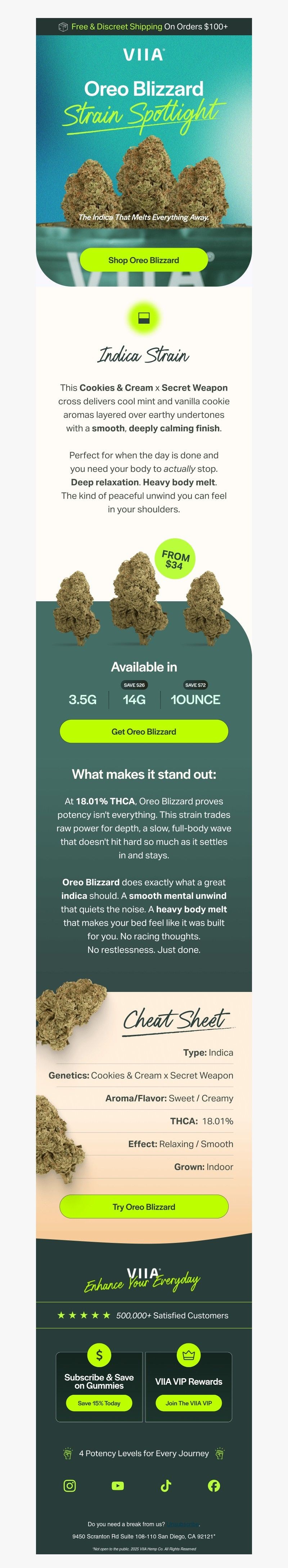Tap Get Oreo Blizzard button

[144, 731]
